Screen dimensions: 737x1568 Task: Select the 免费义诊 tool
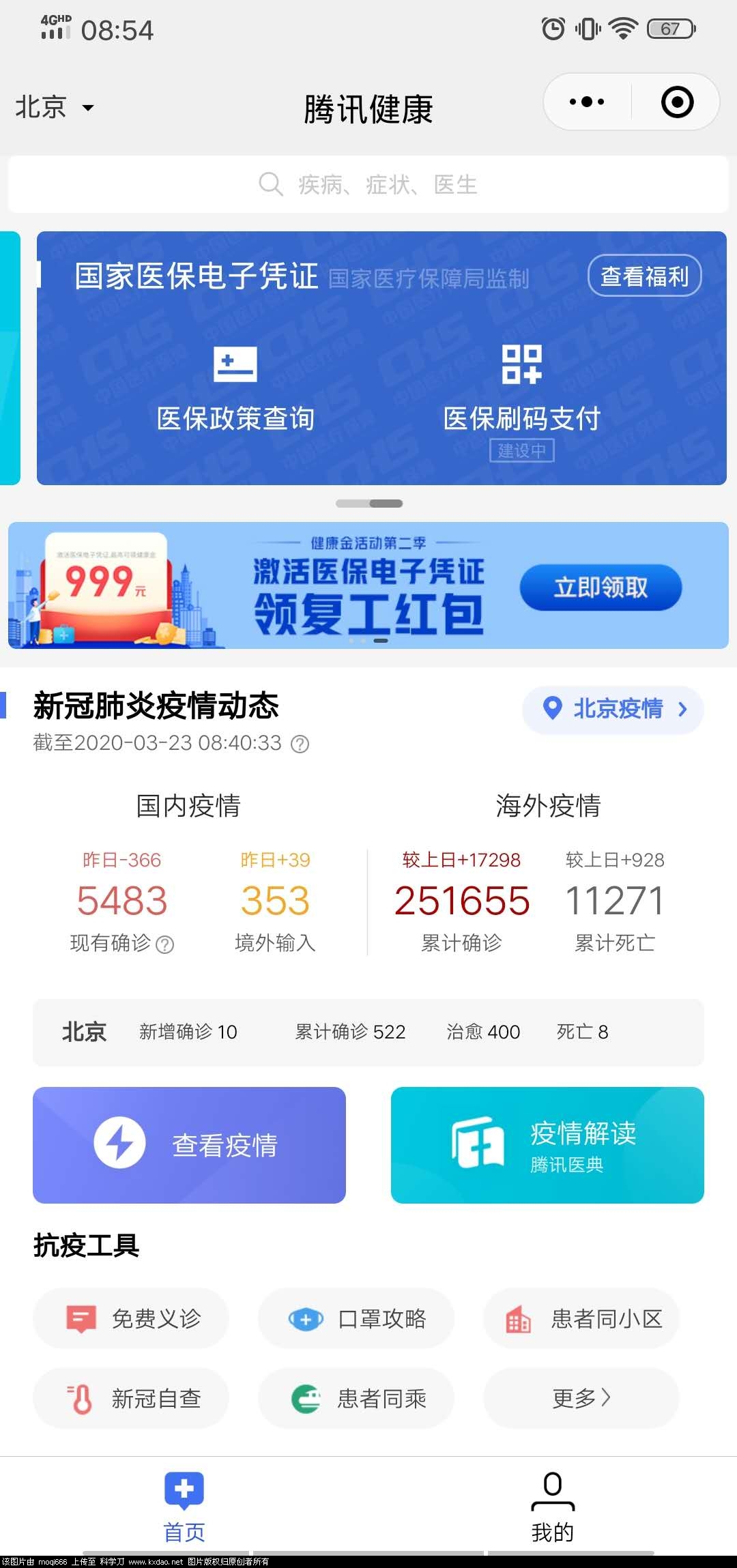coord(131,1318)
